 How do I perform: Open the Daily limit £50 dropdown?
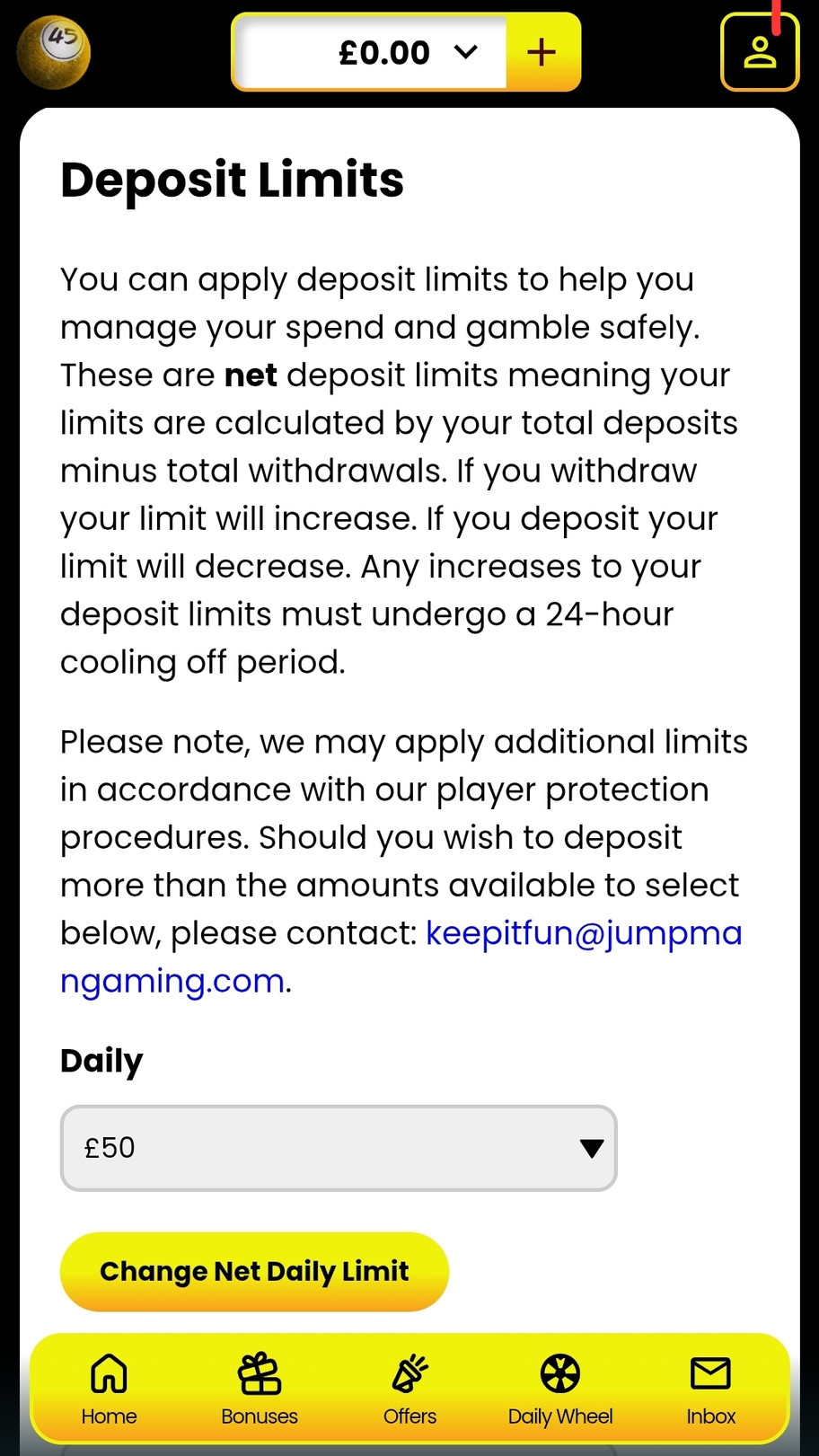[339, 1148]
